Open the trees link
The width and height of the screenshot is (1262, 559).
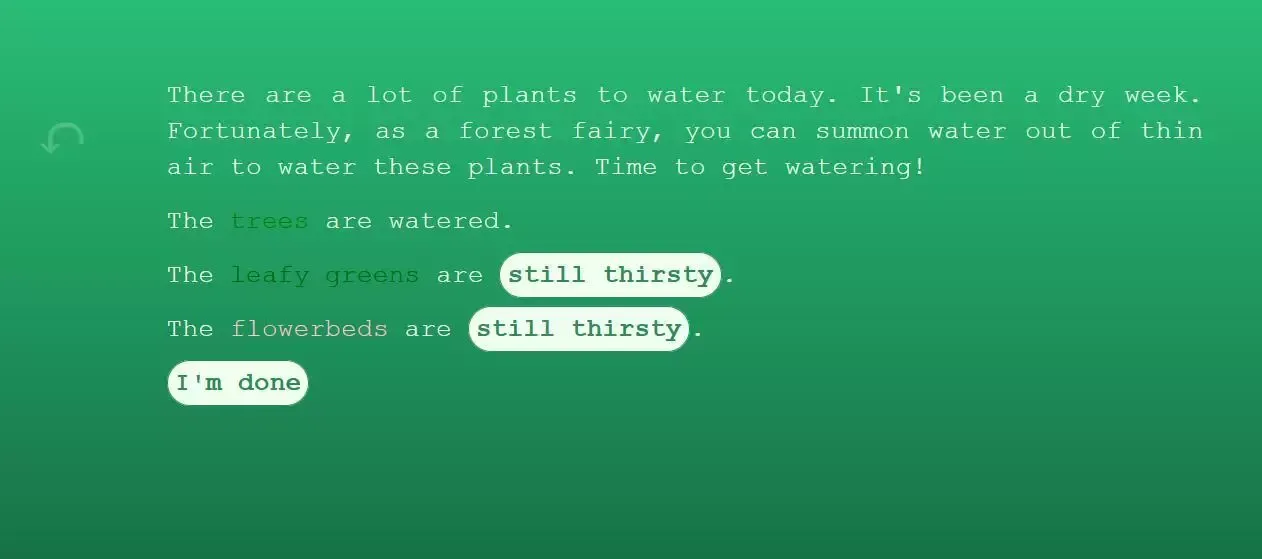click(269, 221)
